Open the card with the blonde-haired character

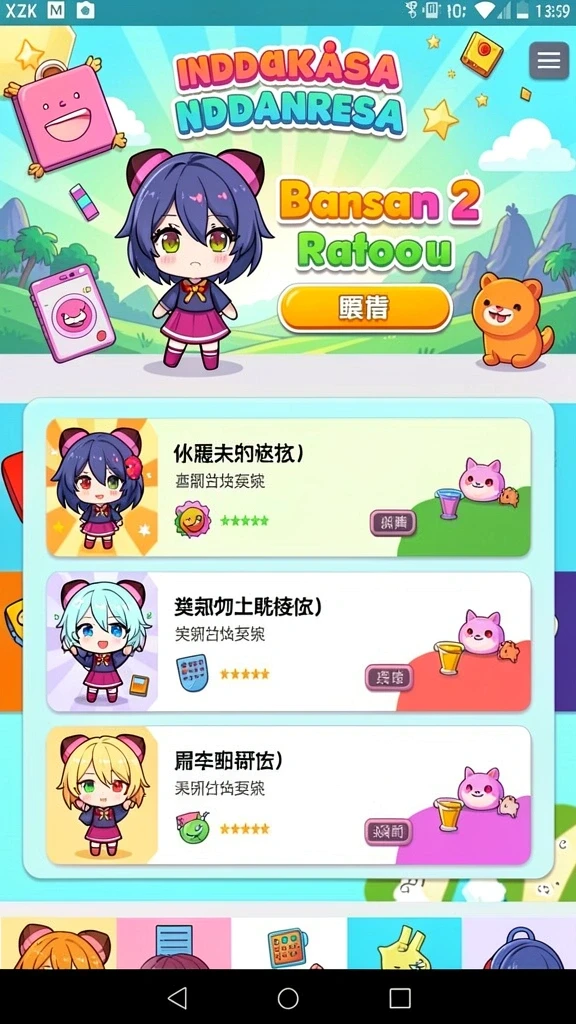288,795
